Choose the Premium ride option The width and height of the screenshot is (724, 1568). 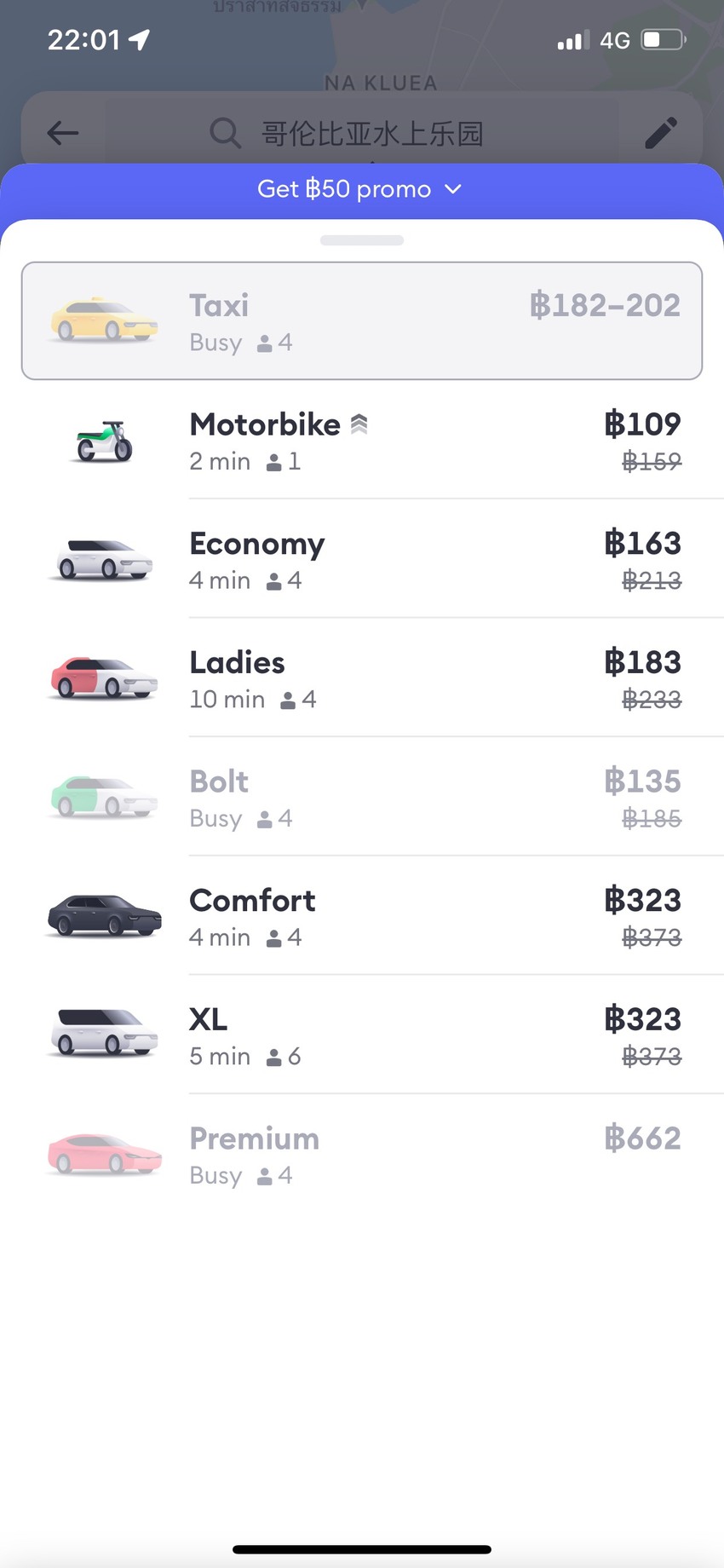point(362,1155)
